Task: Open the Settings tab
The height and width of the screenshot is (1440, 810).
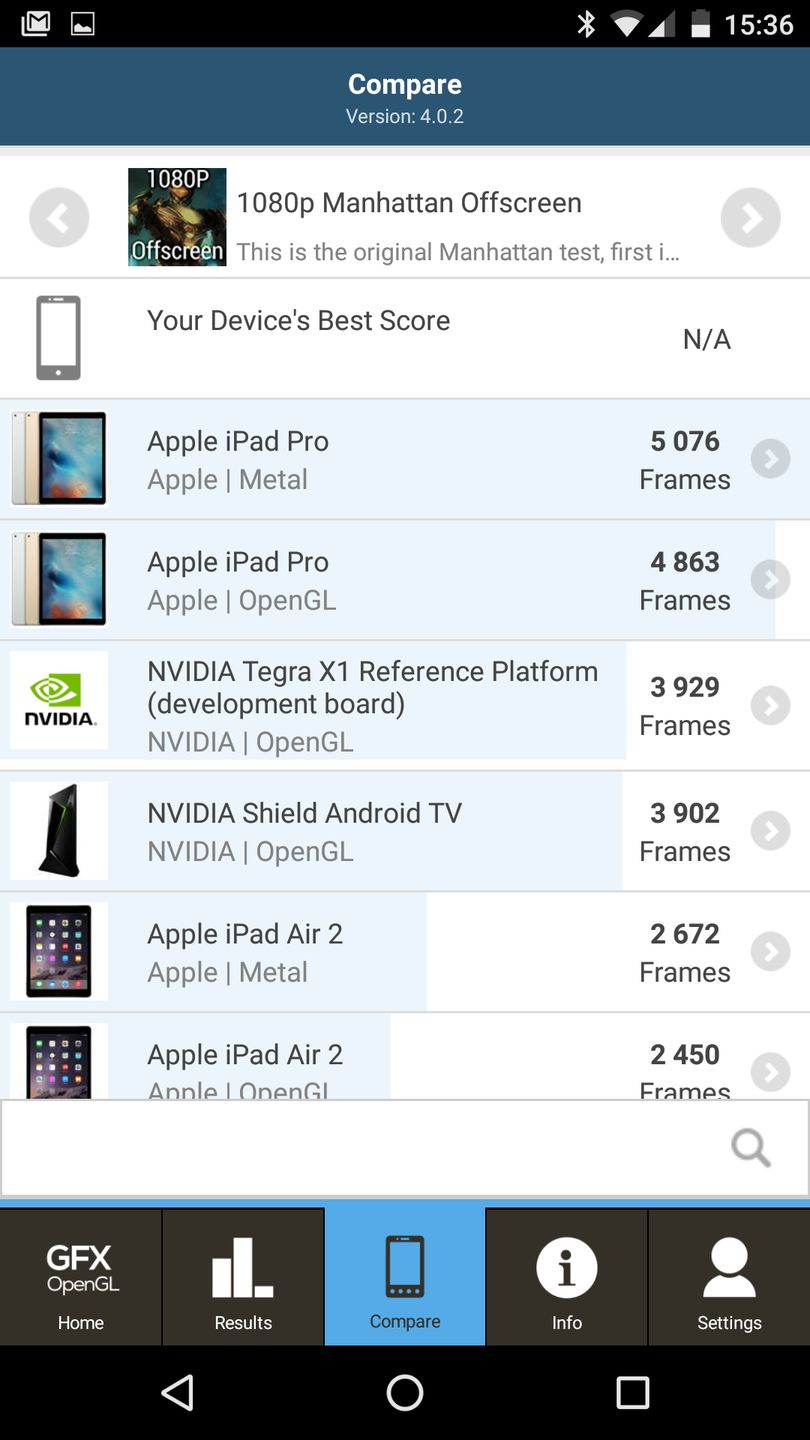Action: coord(729,1277)
